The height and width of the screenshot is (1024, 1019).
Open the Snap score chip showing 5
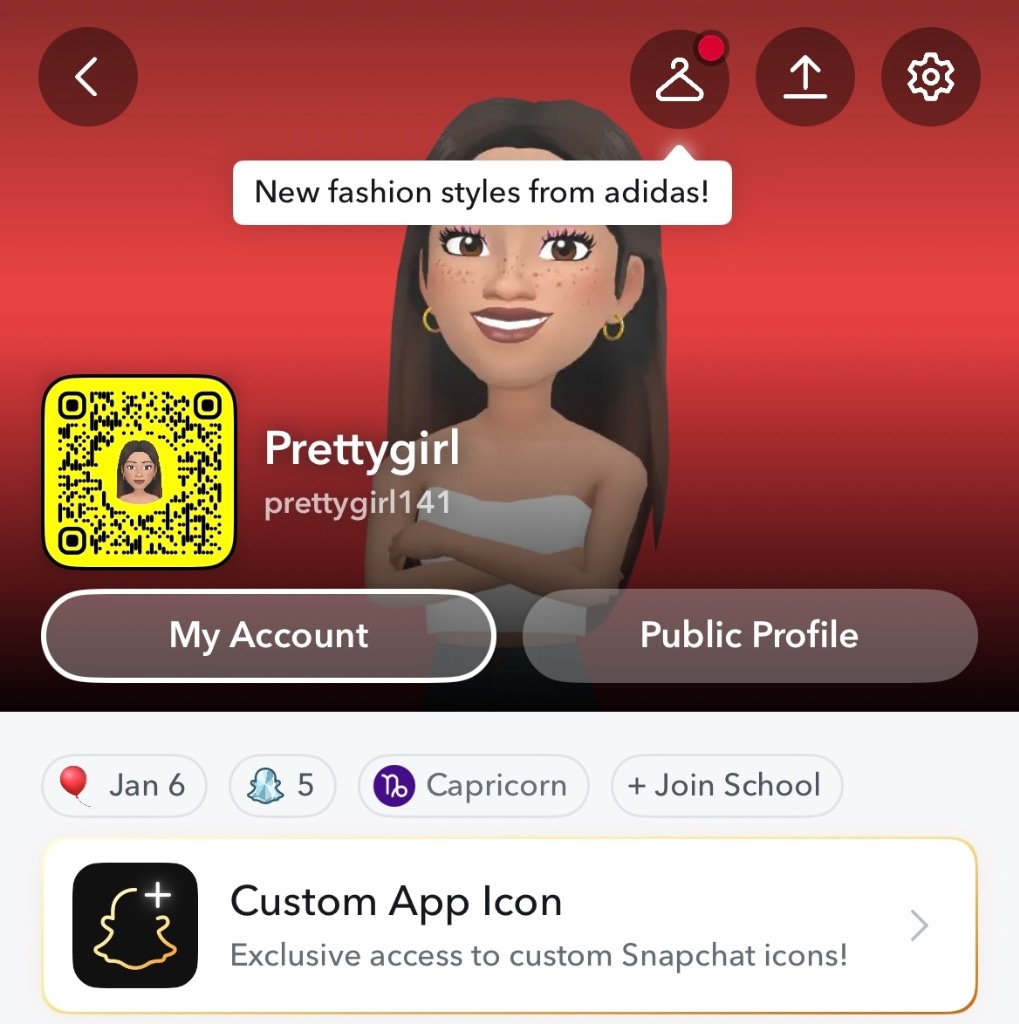pos(283,785)
